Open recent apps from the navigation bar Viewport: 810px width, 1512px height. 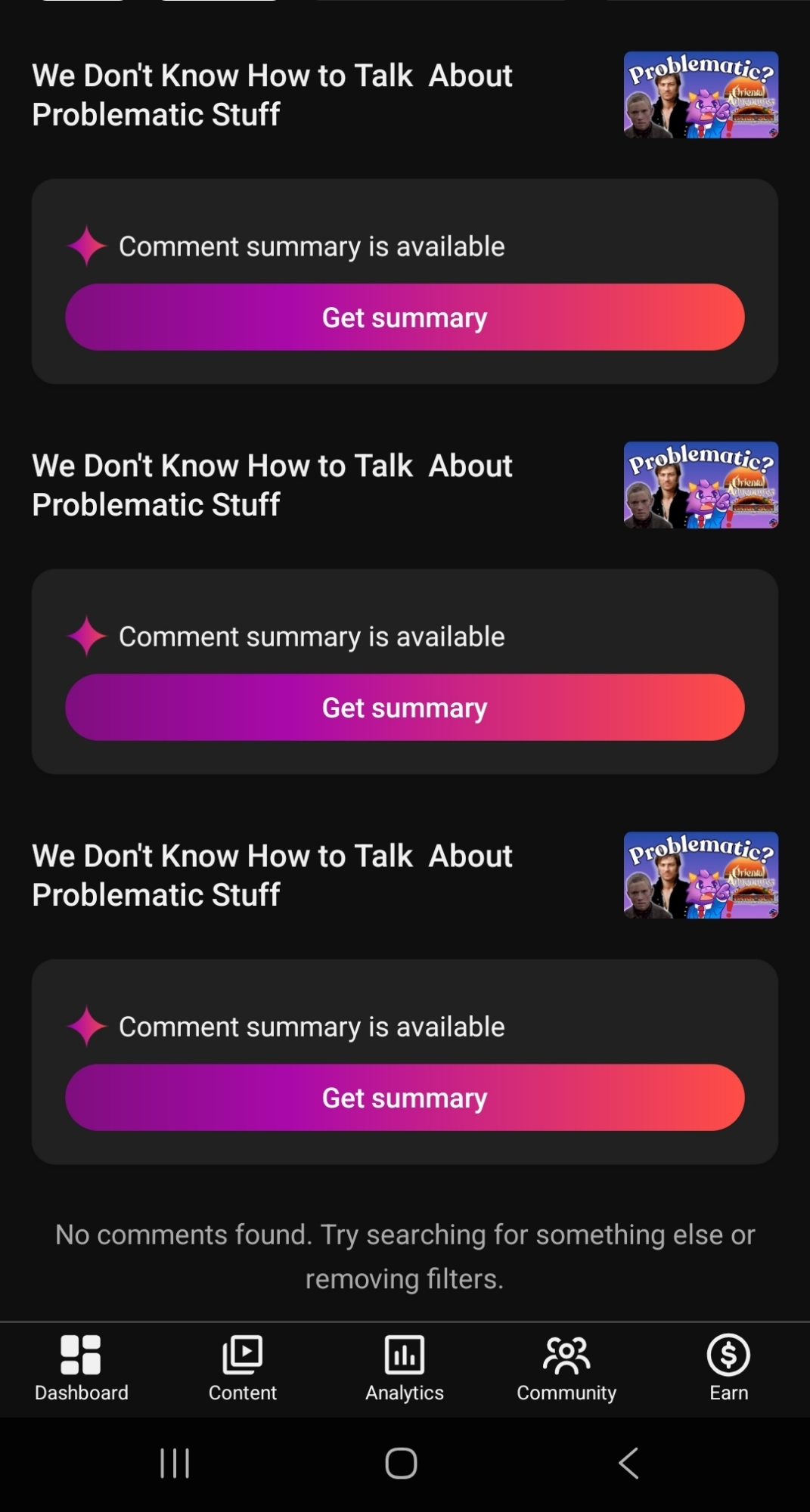point(175,1463)
